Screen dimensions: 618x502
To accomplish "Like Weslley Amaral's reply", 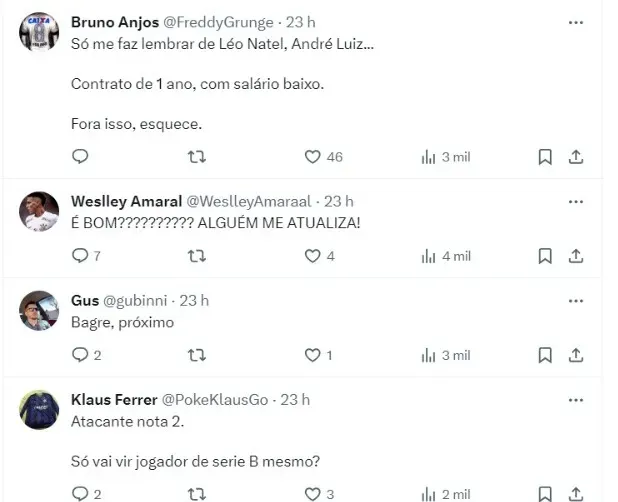I will coord(312,256).
